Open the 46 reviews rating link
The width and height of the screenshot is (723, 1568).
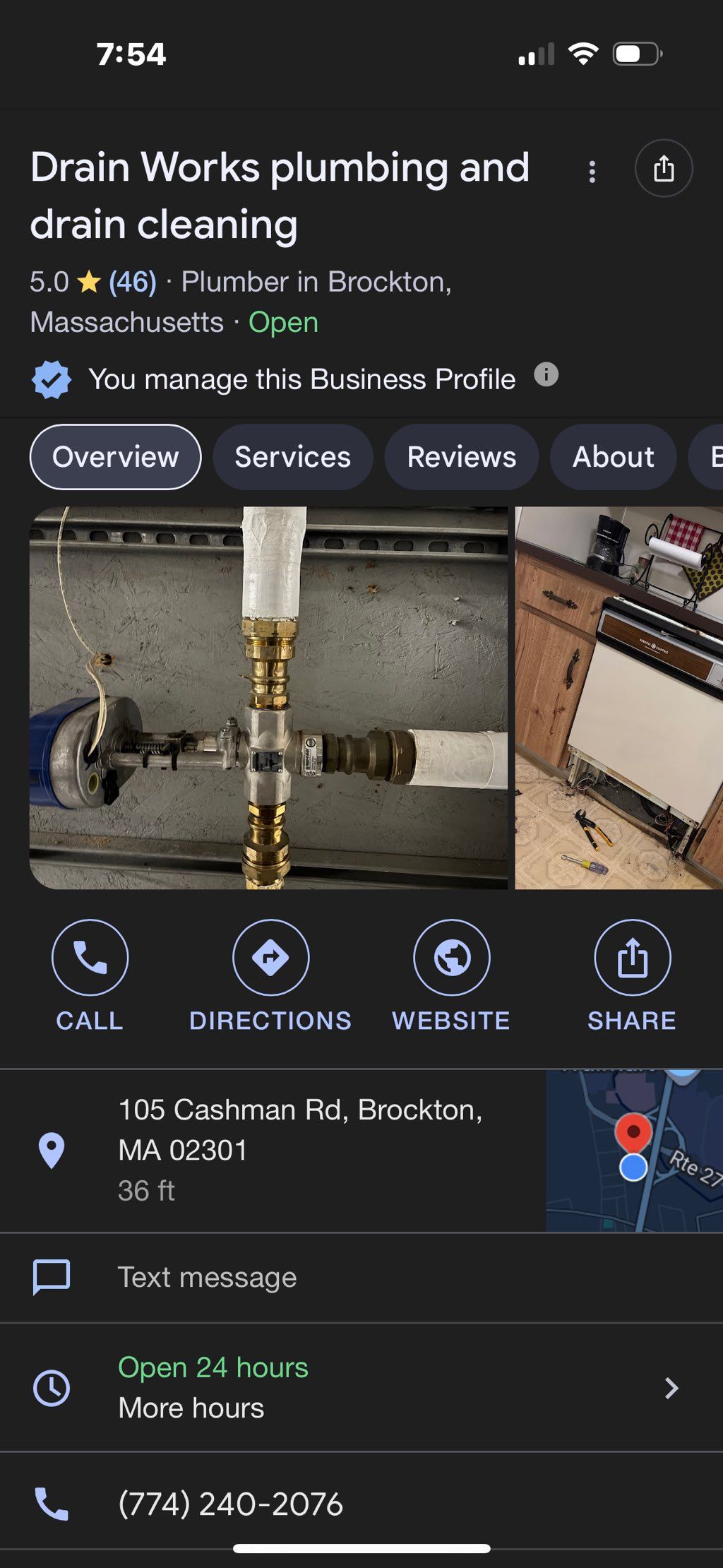132,283
